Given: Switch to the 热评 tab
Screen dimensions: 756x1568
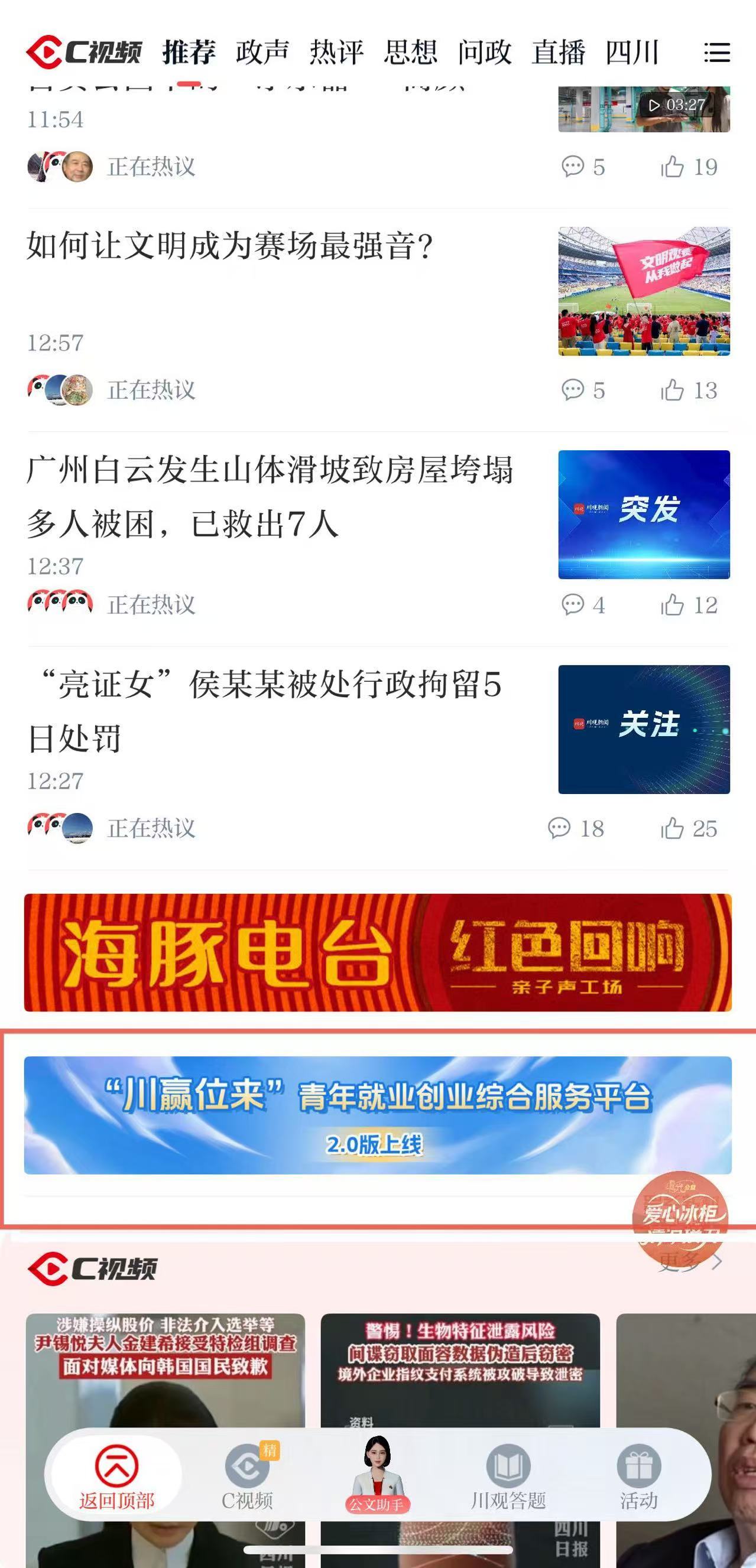Looking at the screenshot, I should click(336, 53).
